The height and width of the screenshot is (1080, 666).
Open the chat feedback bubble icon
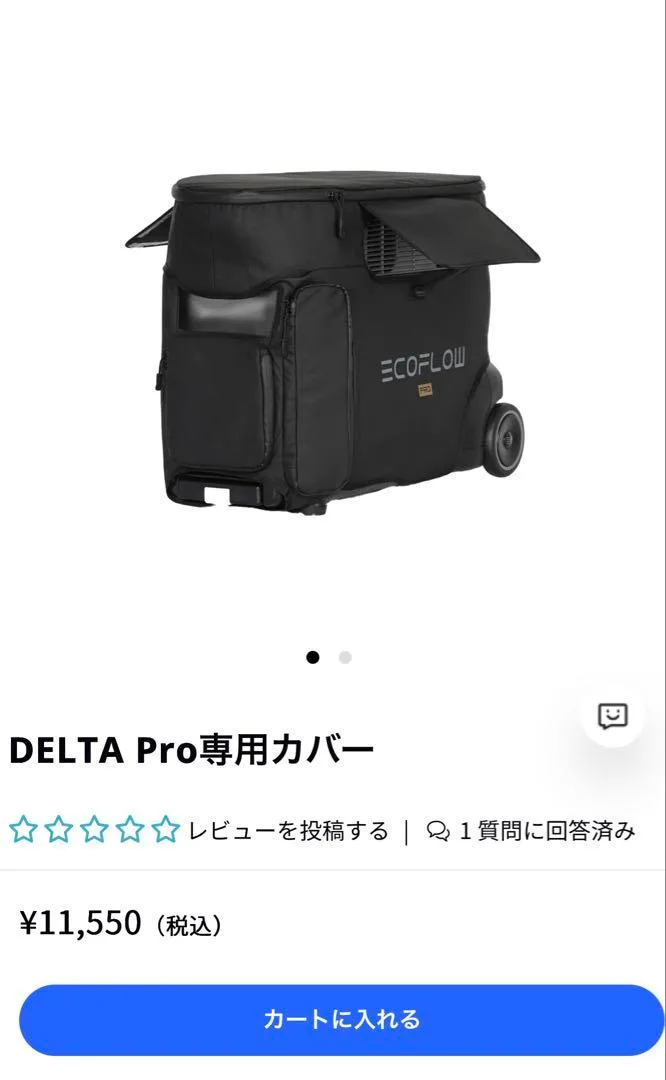pyautogui.click(x=612, y=716)
